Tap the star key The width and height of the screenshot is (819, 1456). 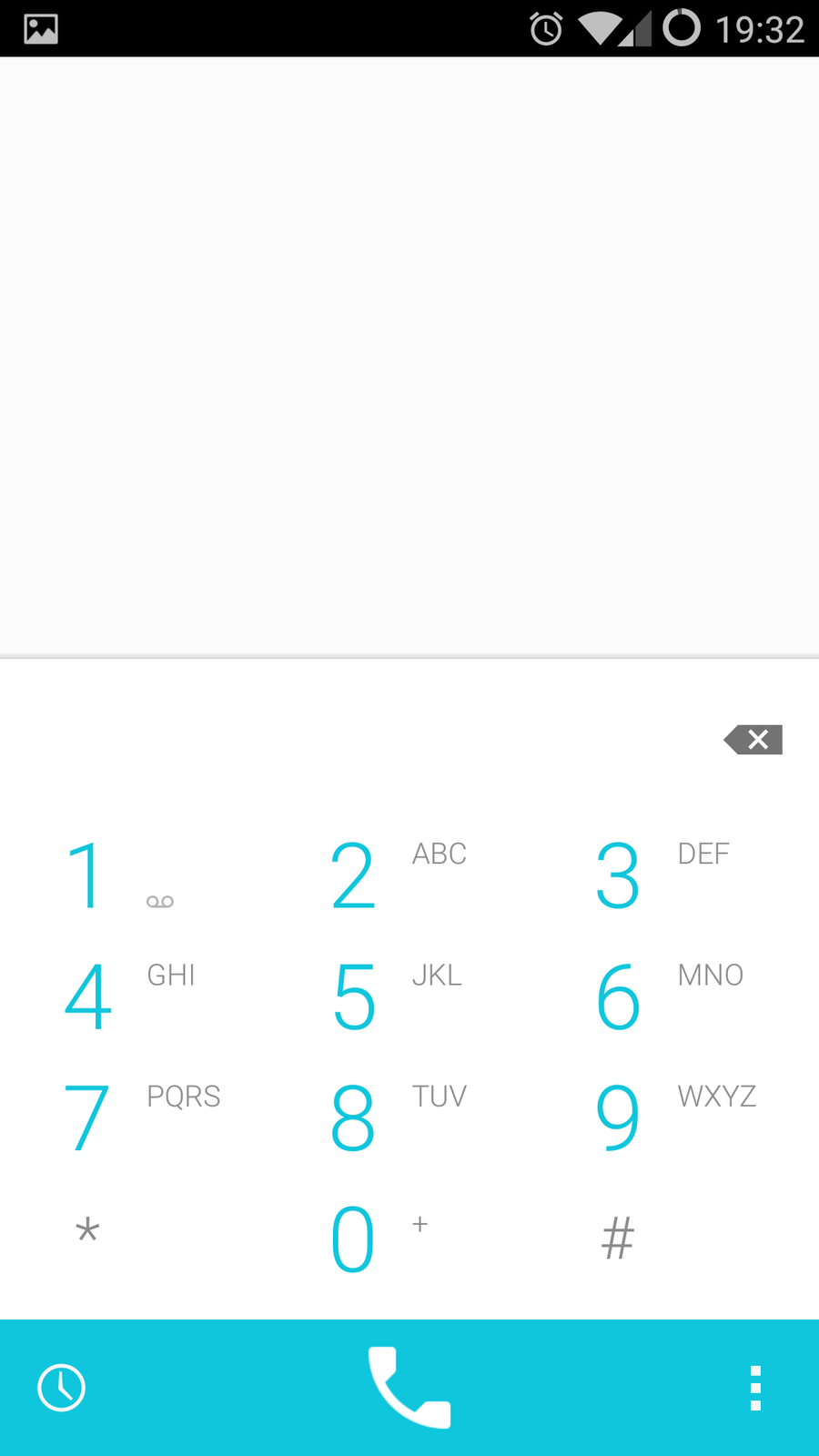click(x=87, y=1233)
